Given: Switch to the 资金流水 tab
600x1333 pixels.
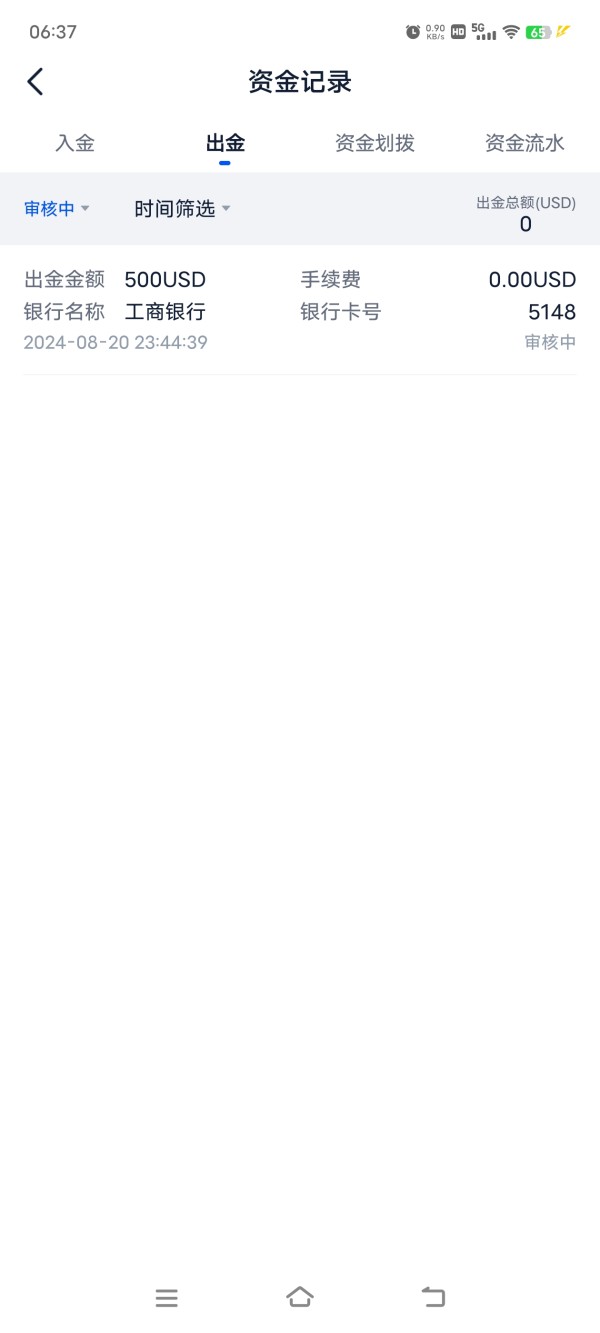Looking at the screenshot, I should coord(525,143).
